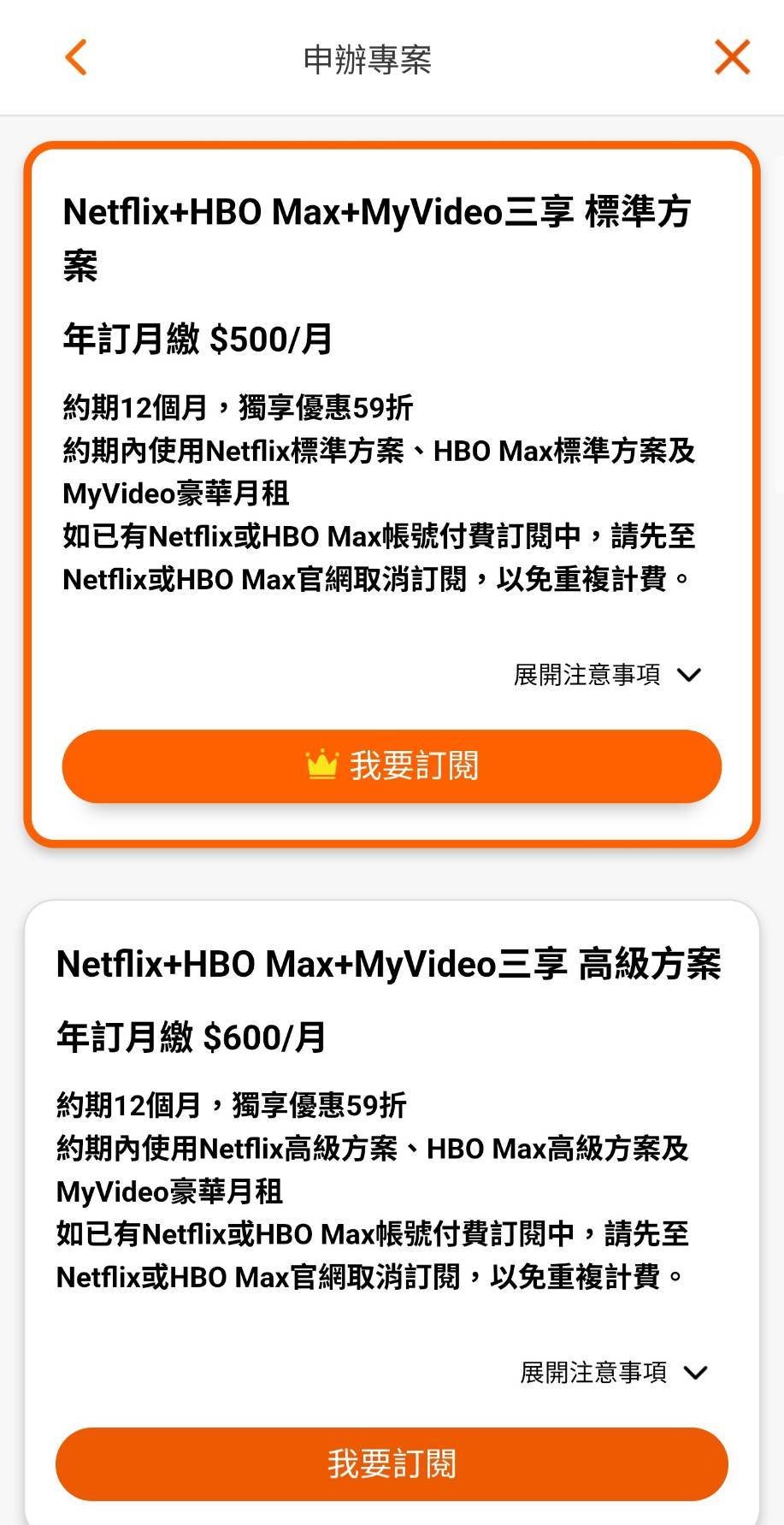Subscribe to the $600/月 高級方案
The height and width of the screenshot is (1525, 784).
coord(392,1463)
